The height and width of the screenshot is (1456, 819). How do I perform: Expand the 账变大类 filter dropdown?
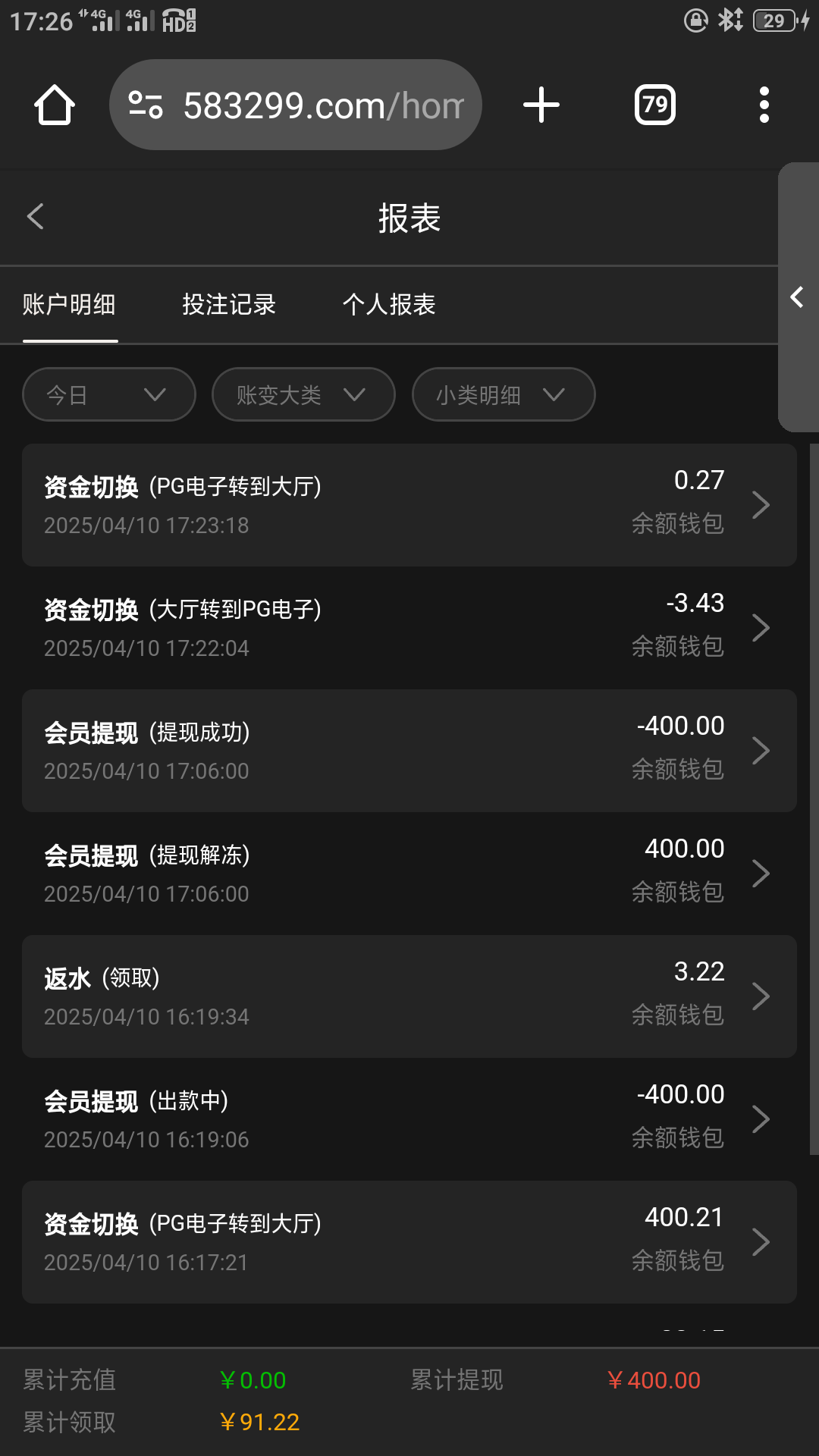point(303,394)
